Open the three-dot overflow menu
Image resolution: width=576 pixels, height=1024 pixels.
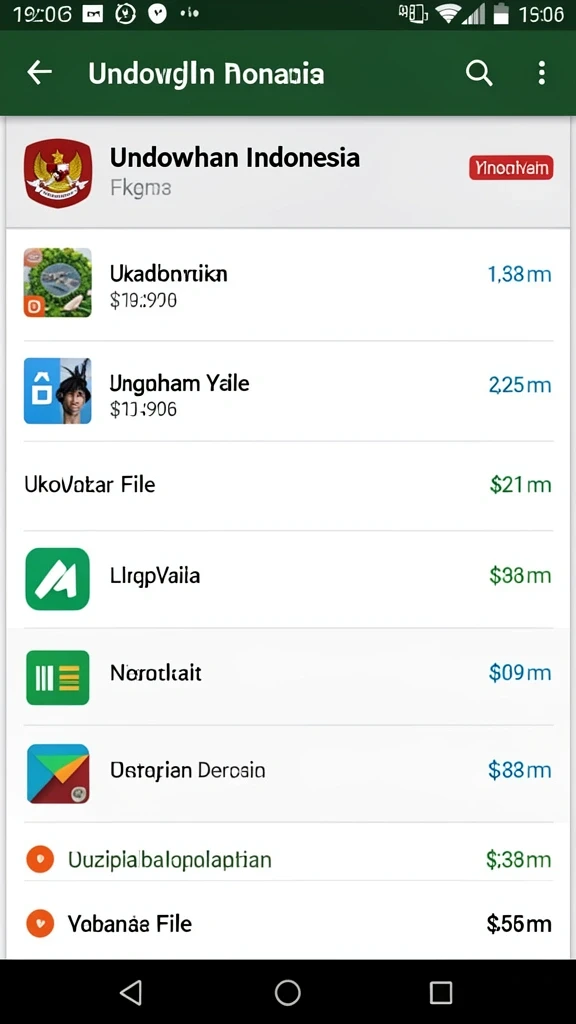541,72
